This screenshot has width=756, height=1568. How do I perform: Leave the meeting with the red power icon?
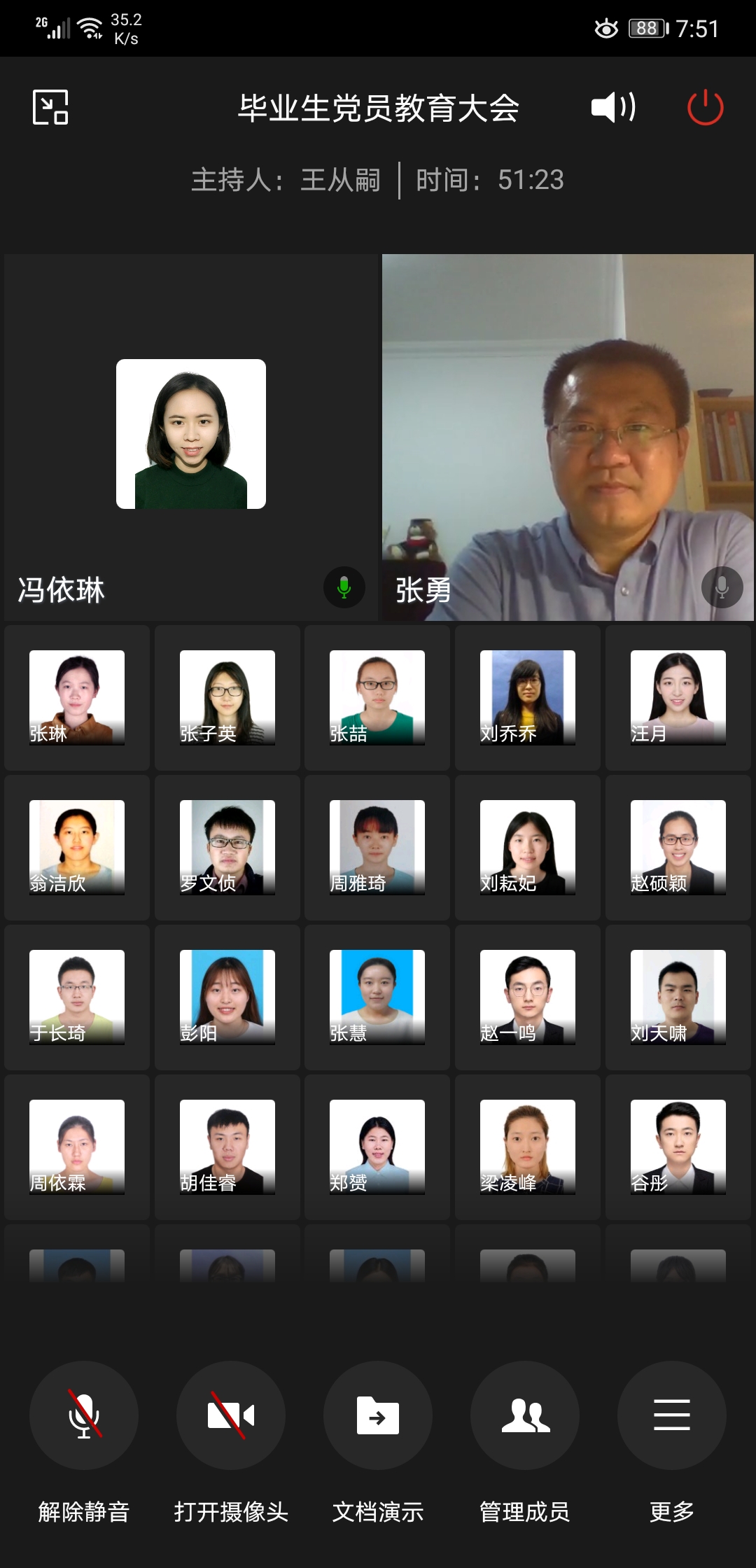click(705, 107)
